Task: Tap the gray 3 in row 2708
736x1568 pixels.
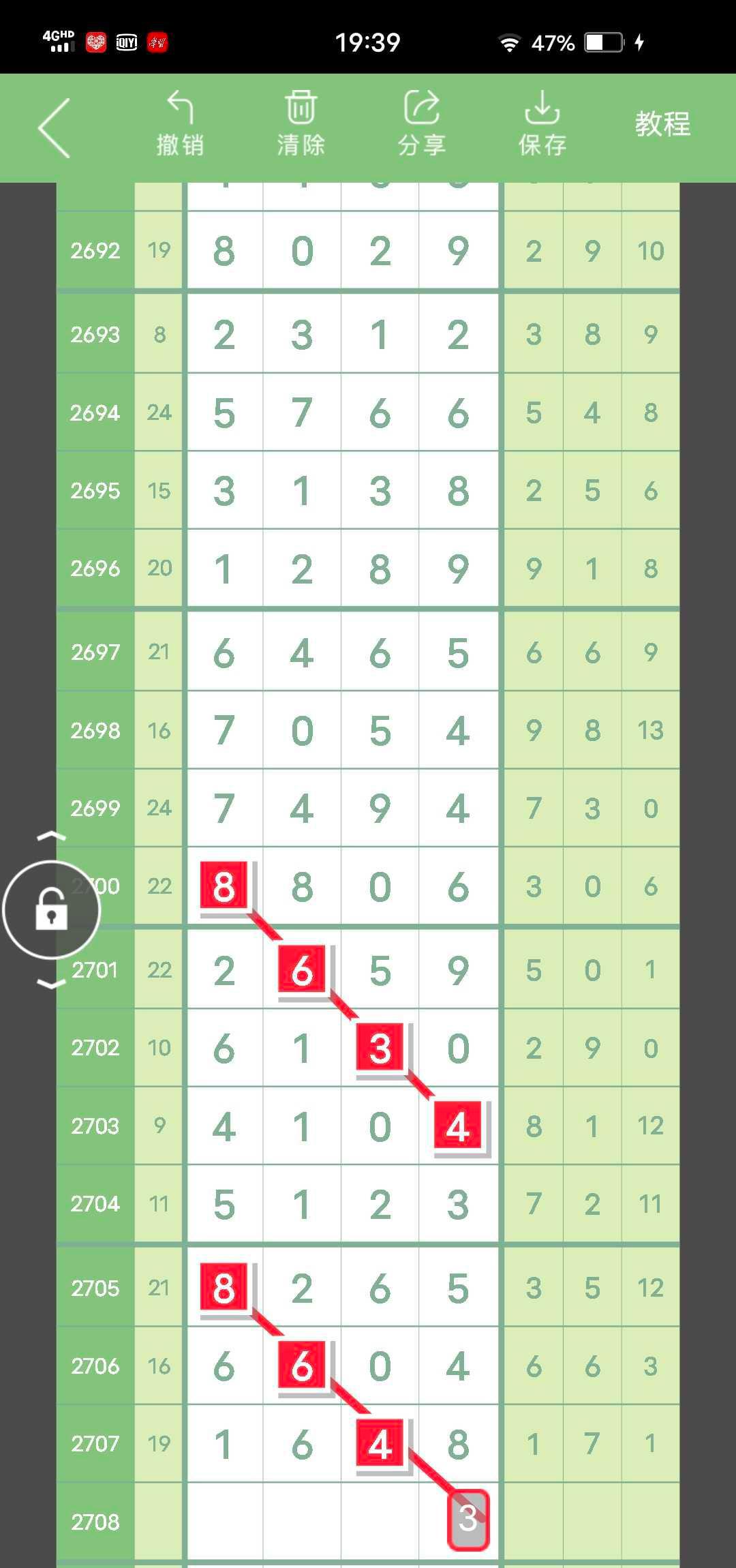Action: point(467,1520)
